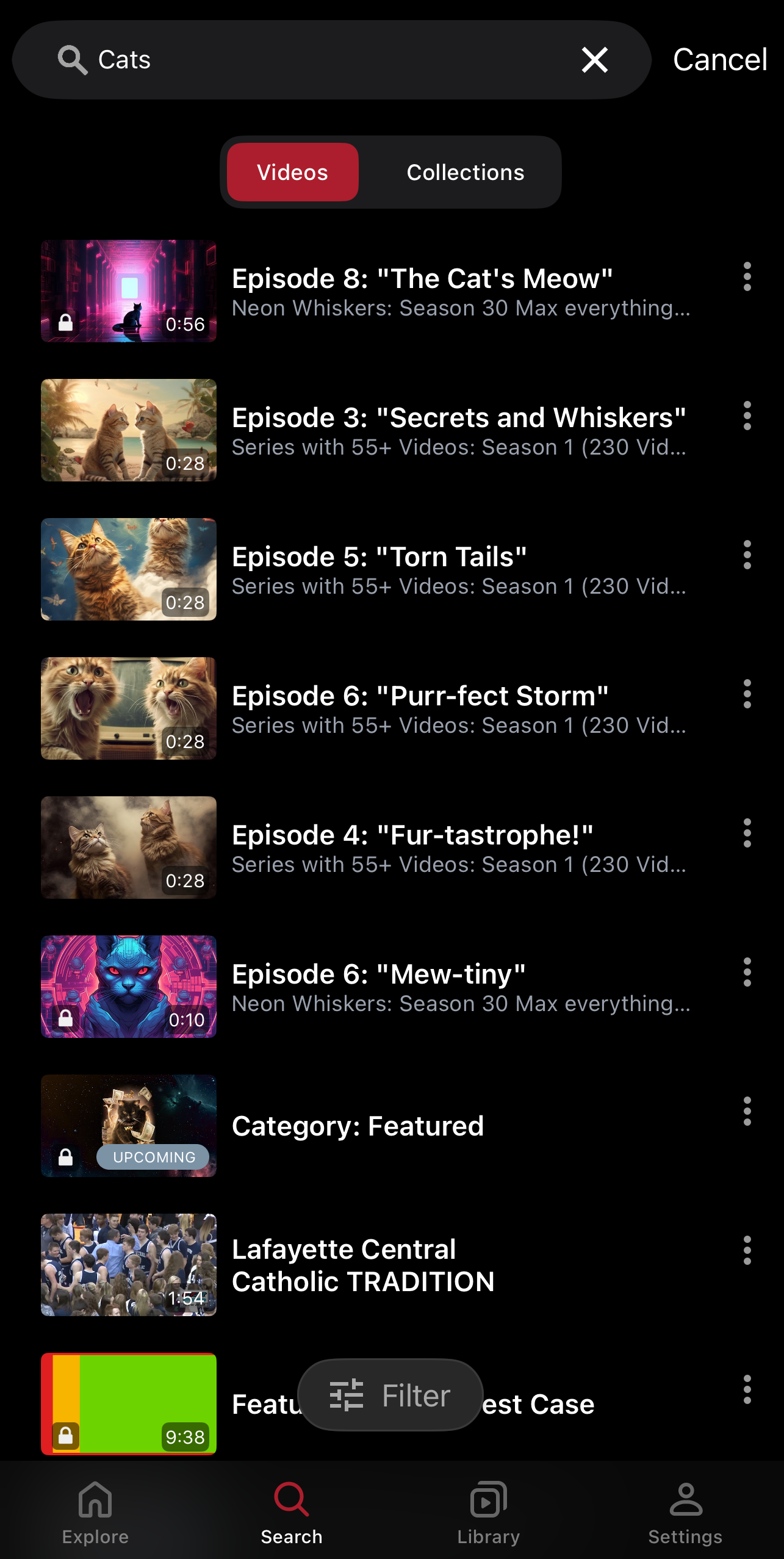Show options menu for "Torn Tails"

coord(747,555)
